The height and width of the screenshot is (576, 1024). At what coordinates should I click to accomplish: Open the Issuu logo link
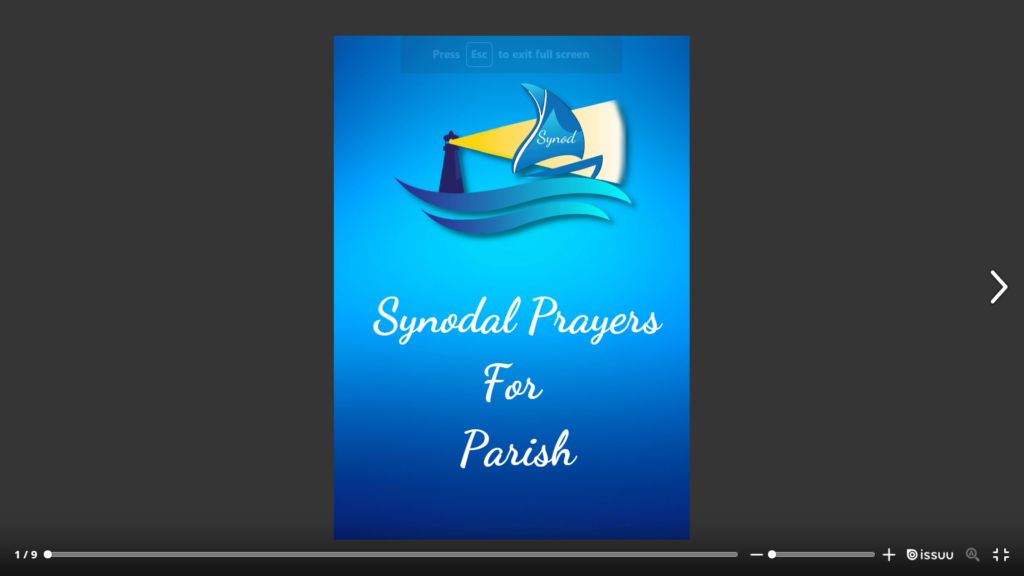pyautogui.click(x=930, y=554)
